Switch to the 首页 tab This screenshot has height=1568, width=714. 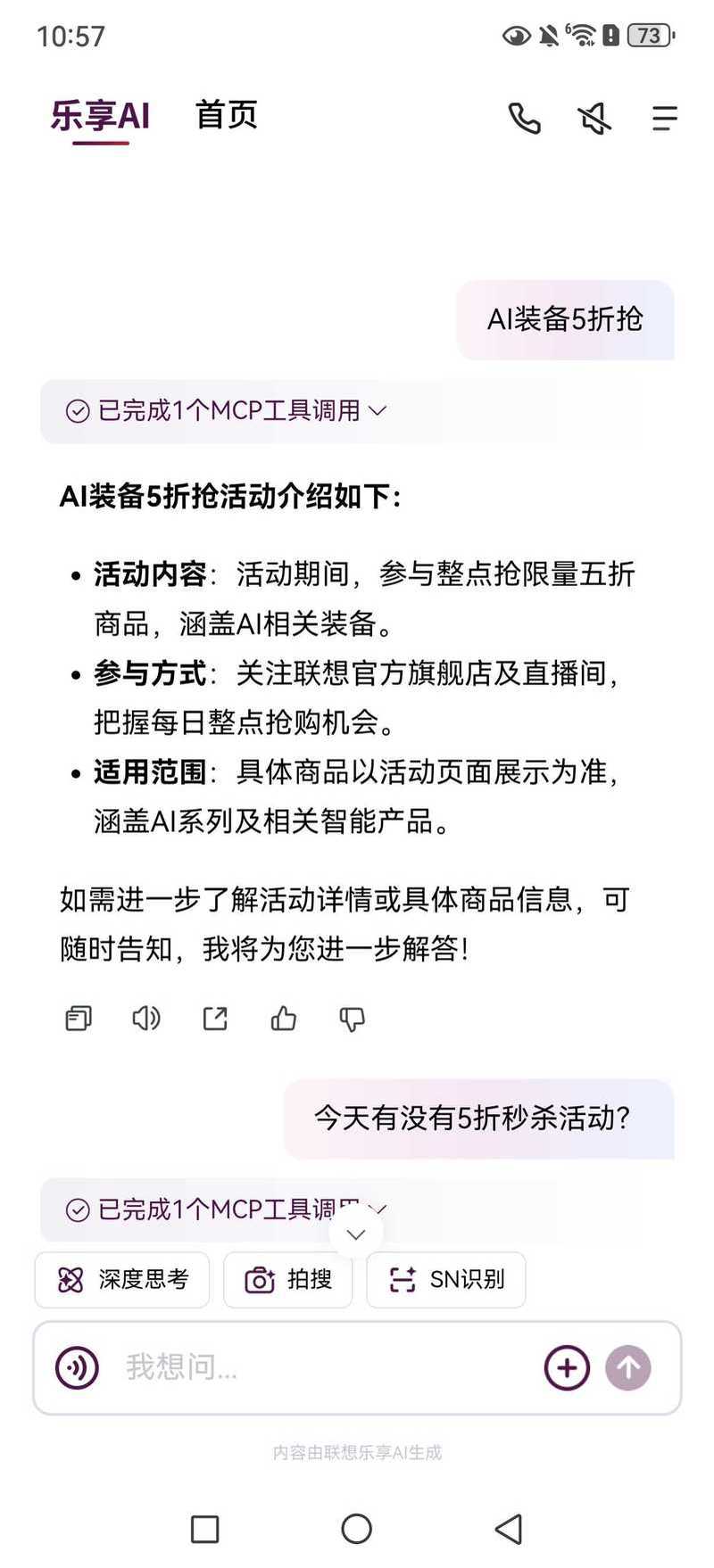coord(226,115)
